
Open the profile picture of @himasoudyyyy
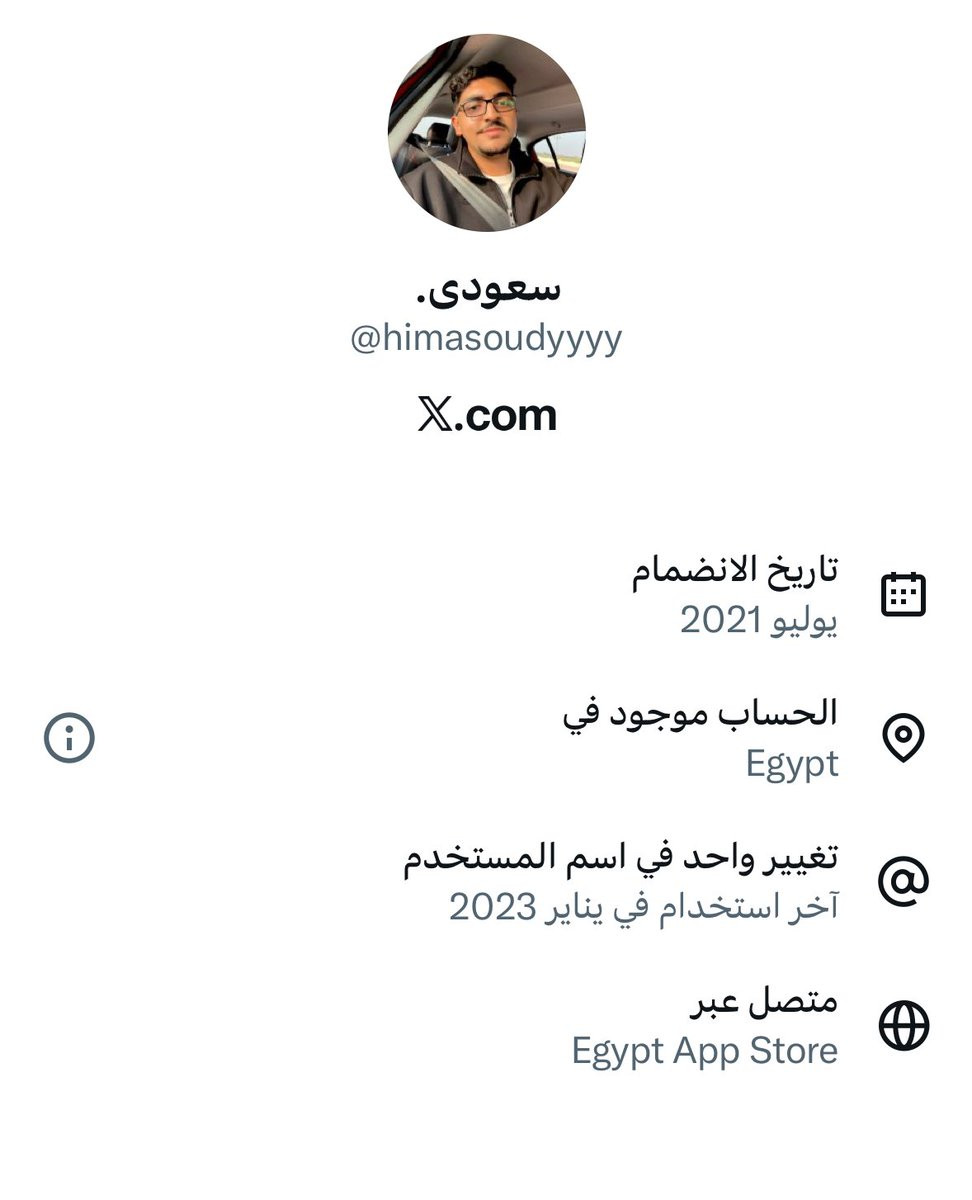pyautogui.click(x=486, y=133)
